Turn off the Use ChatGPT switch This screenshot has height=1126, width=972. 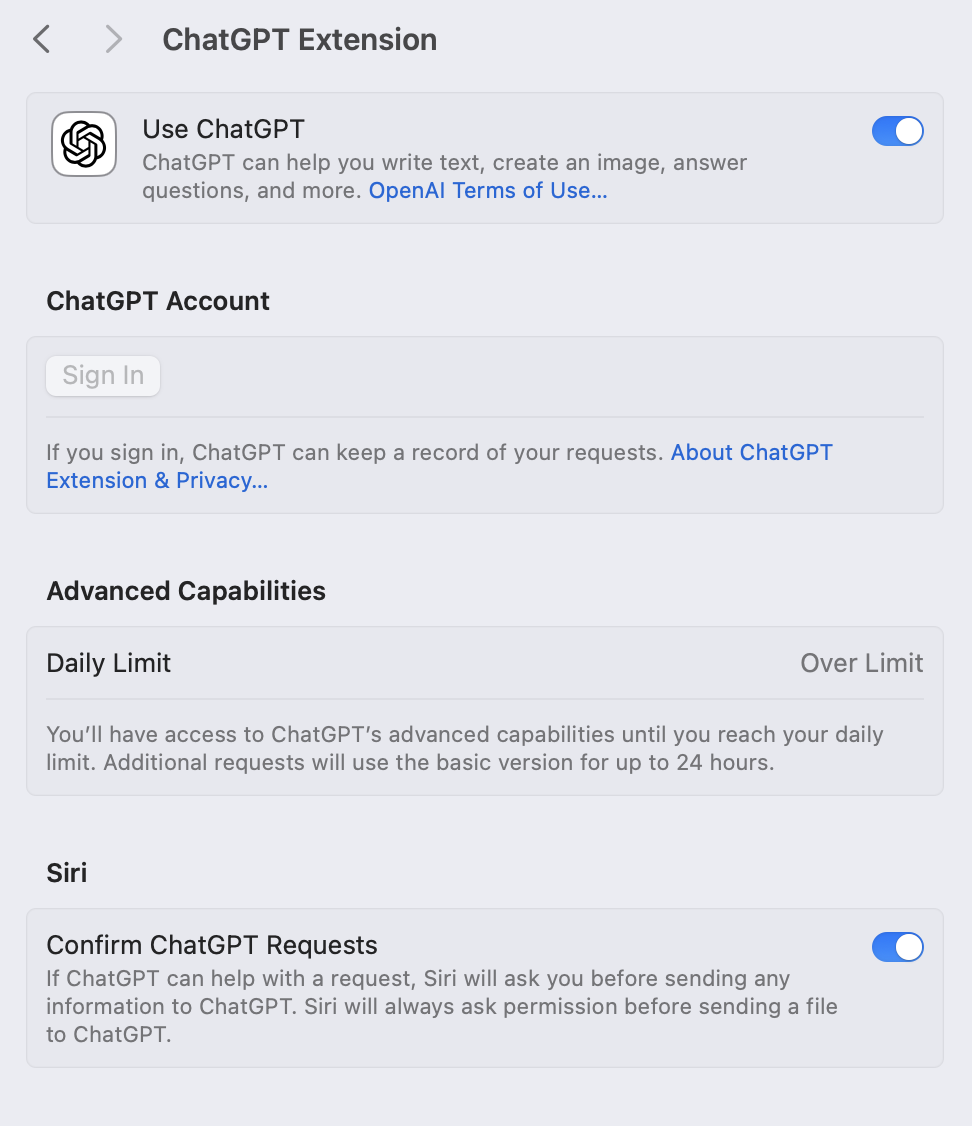(897, 131)
